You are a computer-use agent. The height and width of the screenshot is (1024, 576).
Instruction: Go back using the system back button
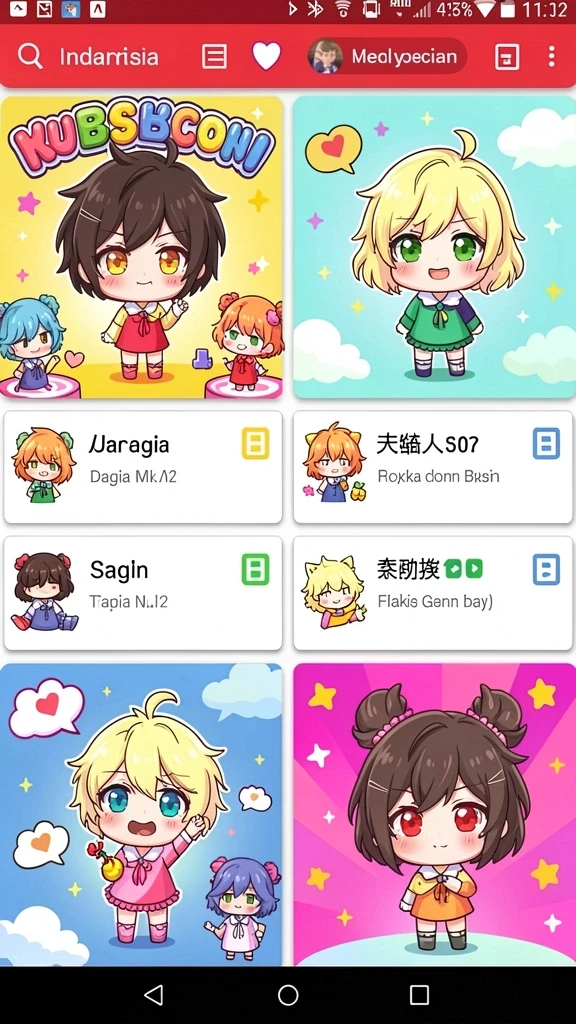(153, 995)
